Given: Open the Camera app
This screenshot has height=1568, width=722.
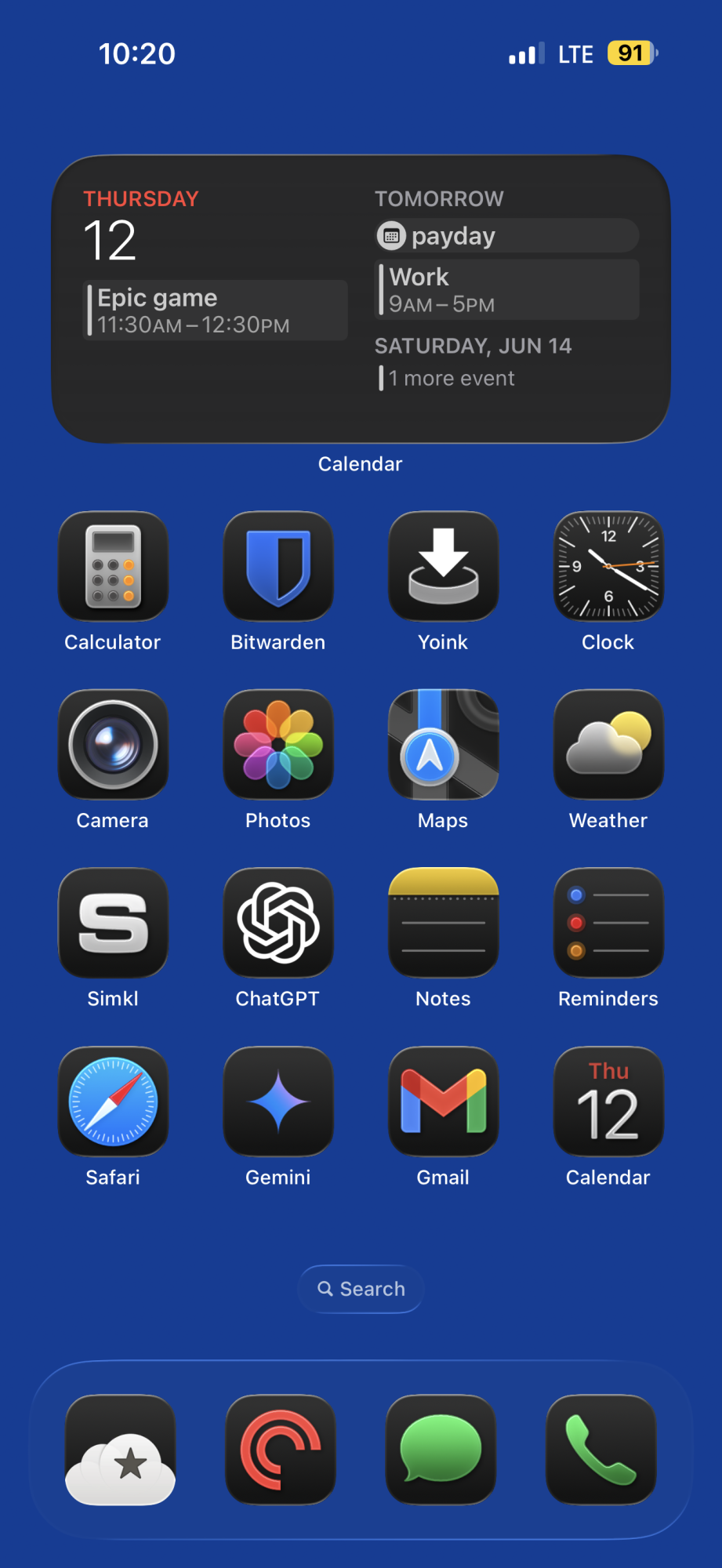Looking at the screenshot, I should click(x=113, y=744).
